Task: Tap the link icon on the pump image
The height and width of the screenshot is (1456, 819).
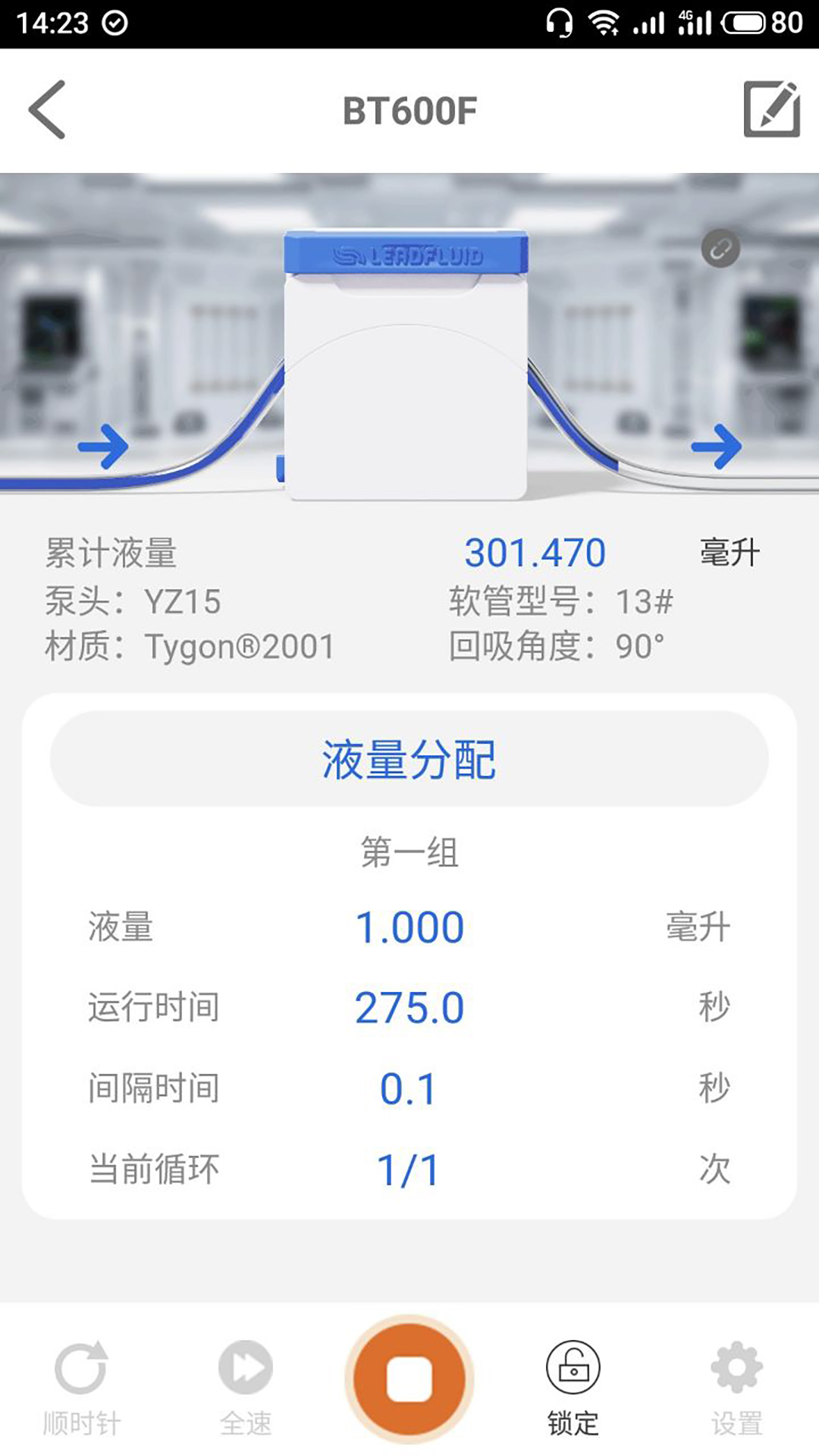Action: [720, 248]
